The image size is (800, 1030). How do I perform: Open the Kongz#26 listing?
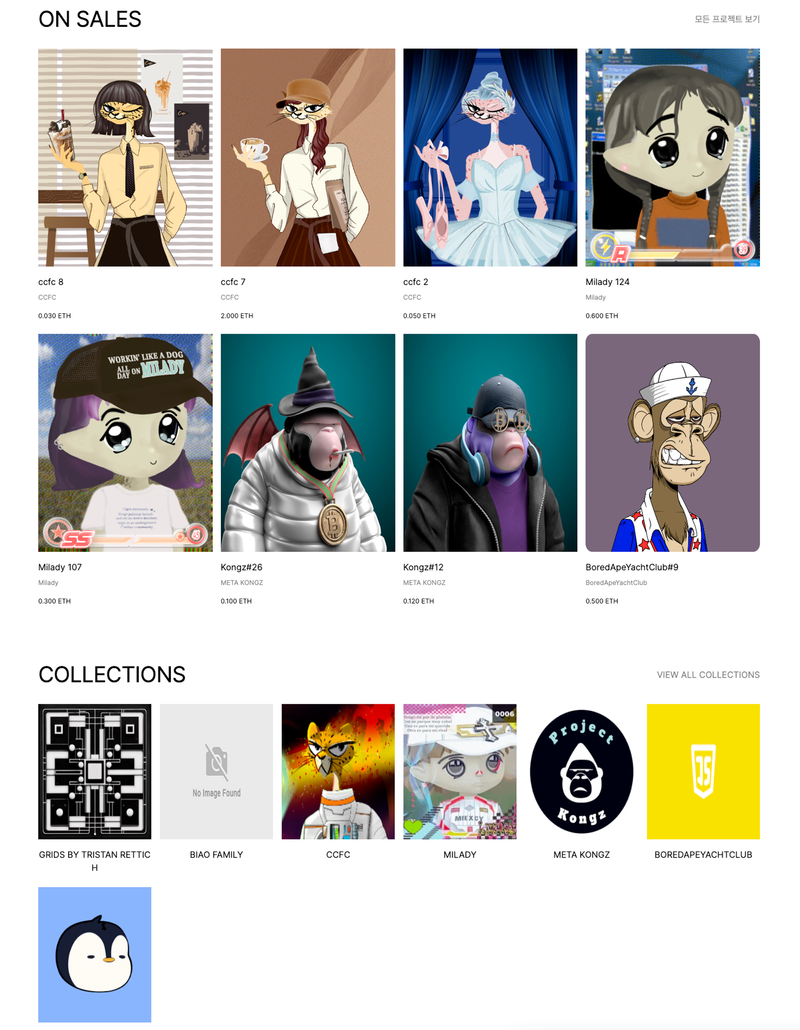[x=308, y=443]
